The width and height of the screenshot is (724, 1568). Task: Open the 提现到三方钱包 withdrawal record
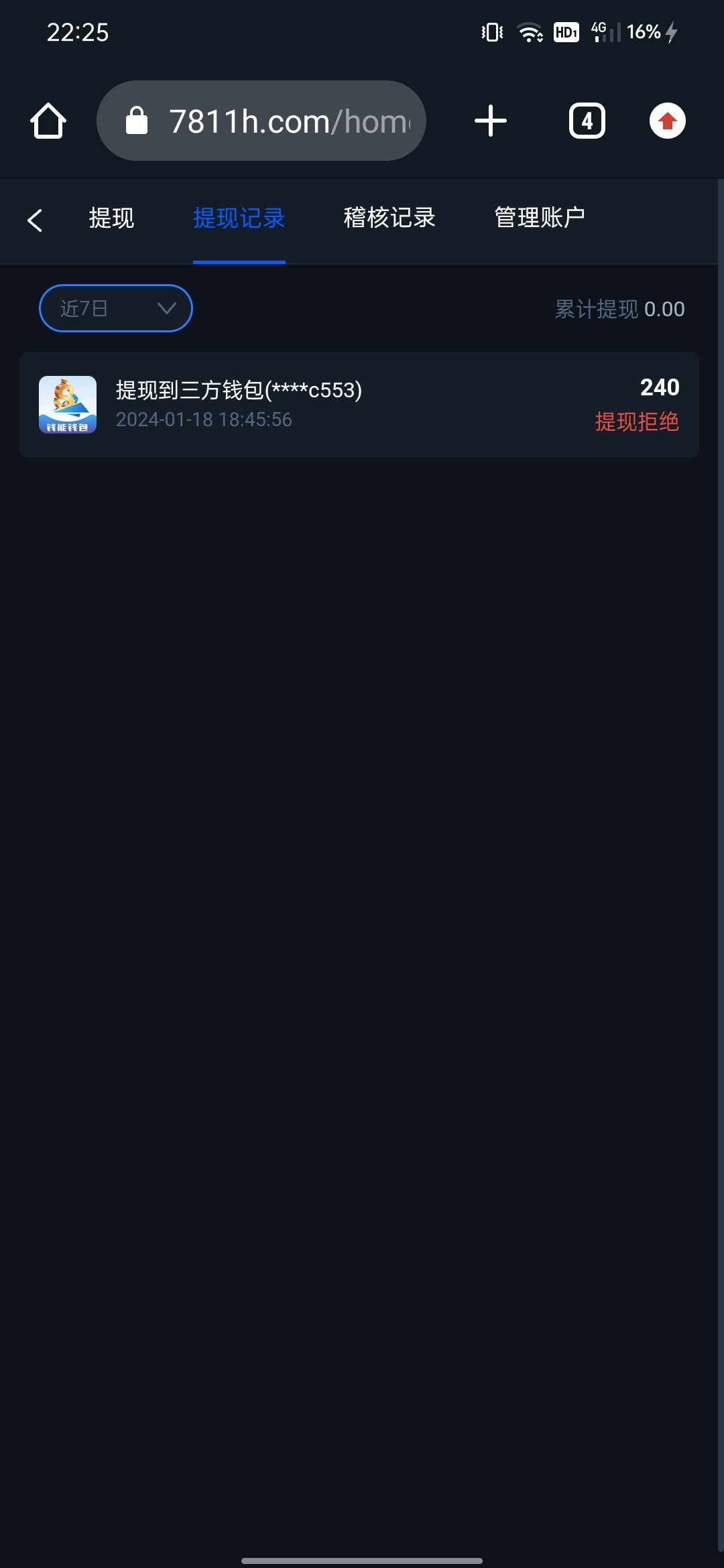coord(359,405)
